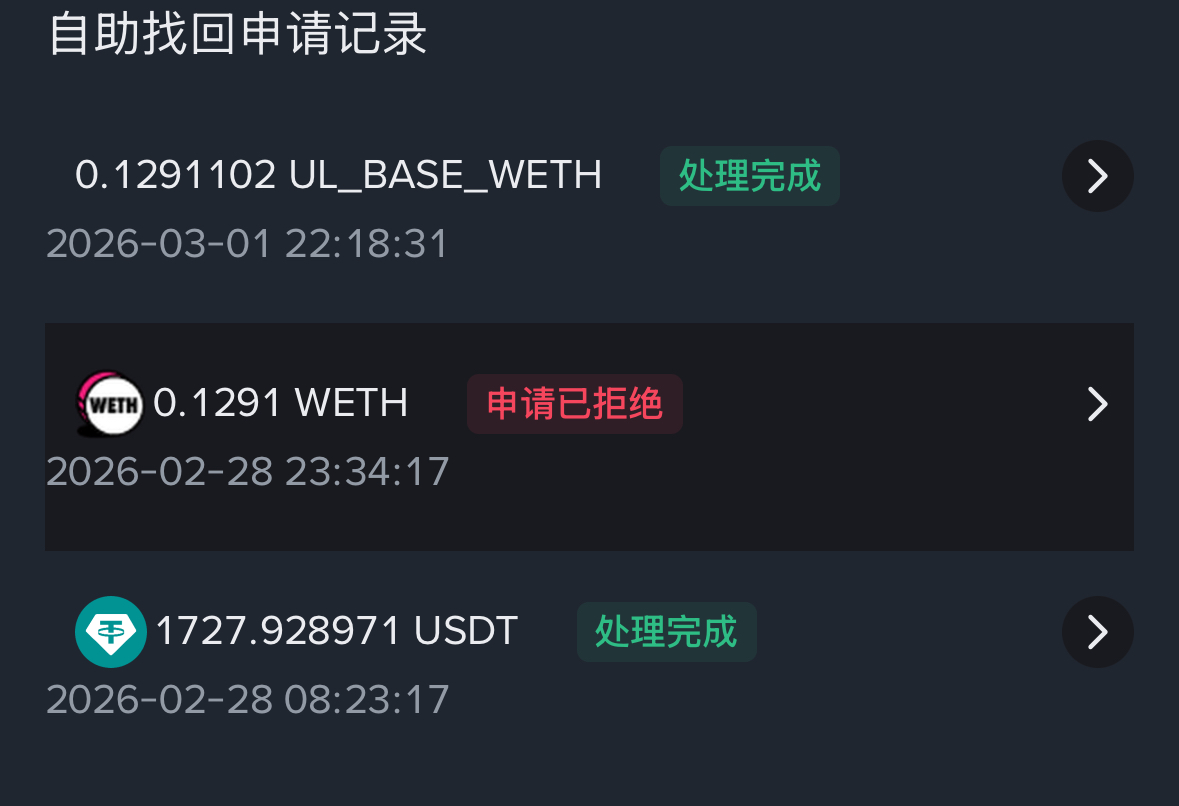
Task: Open the rejected 0.1291 WETH application
Action: pyautogui.click(x=1097, y=405)
